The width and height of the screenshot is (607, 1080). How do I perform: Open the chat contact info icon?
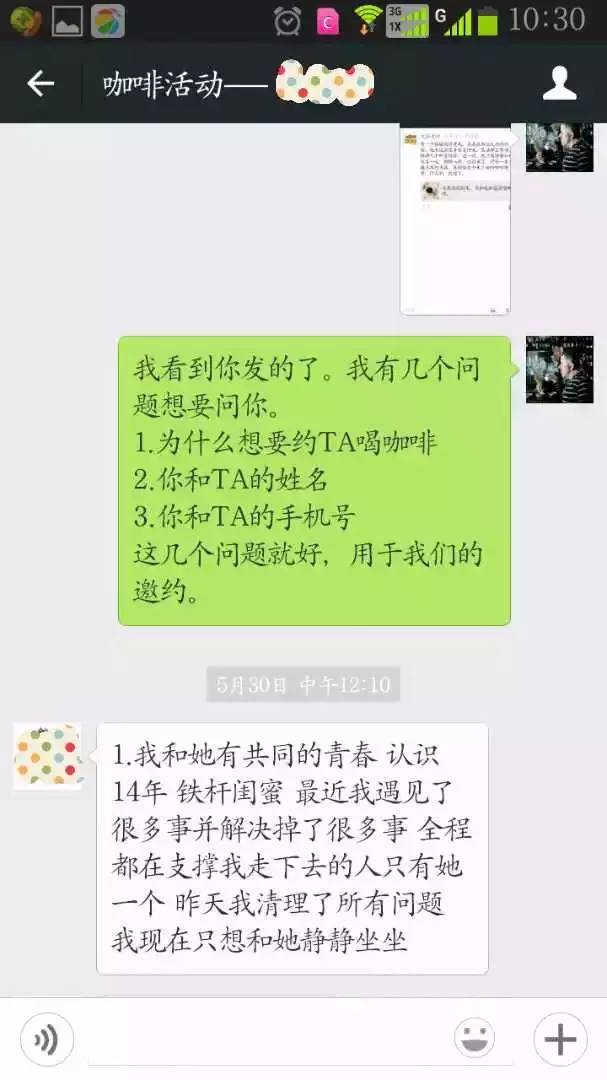[559, 84]
